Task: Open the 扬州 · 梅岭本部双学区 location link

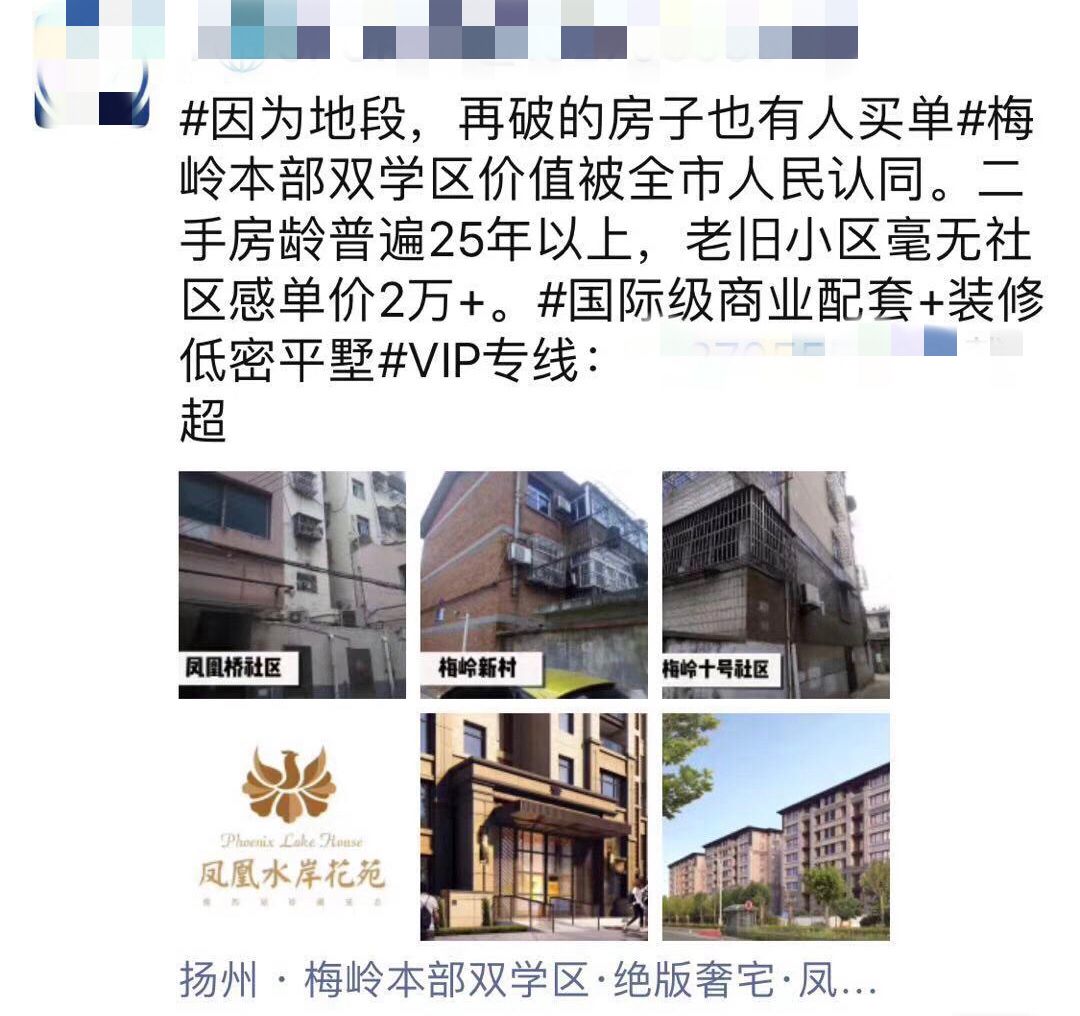Action: coord(528,981)
